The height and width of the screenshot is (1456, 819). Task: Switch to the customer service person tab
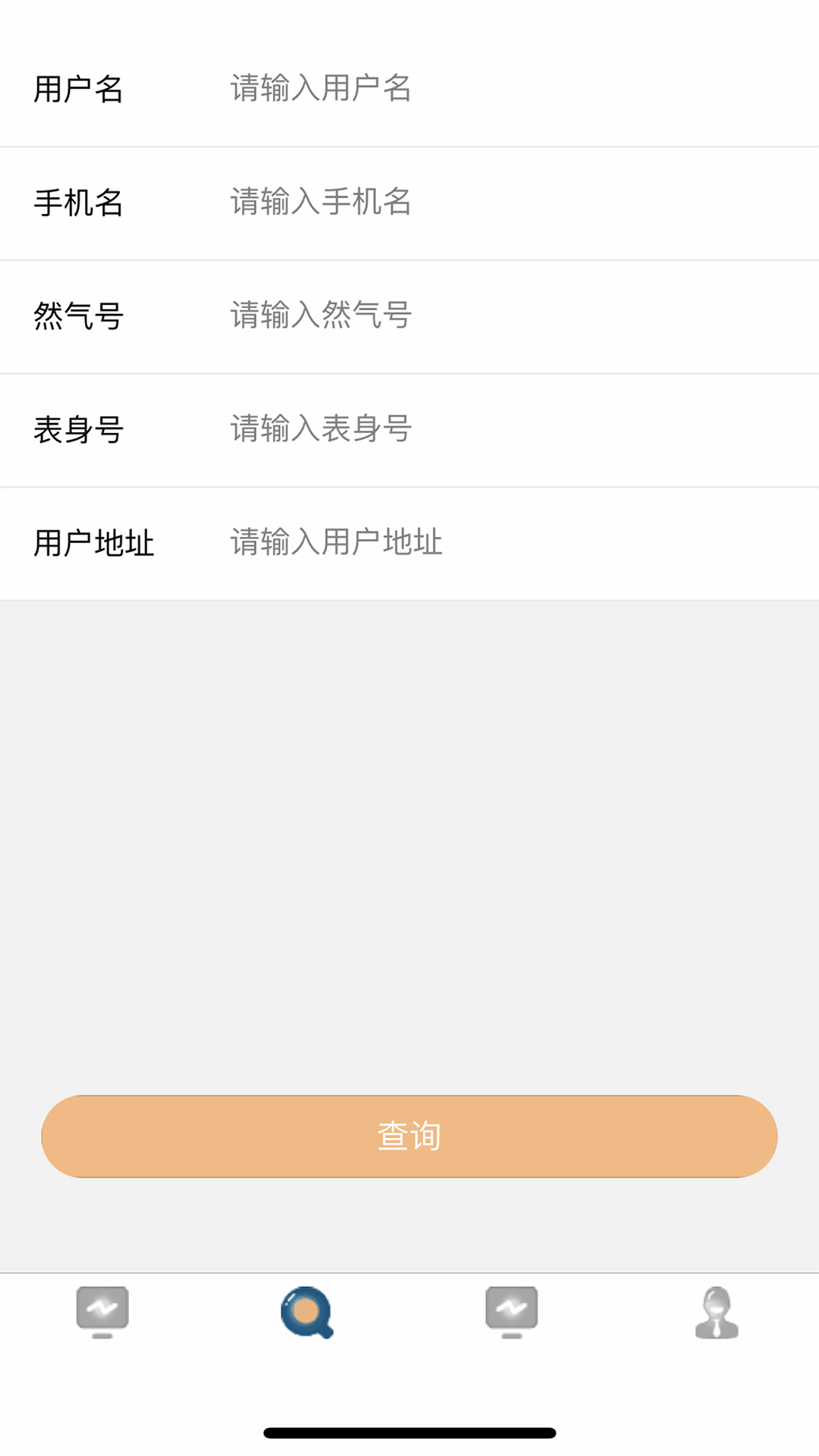(717, 1312)
